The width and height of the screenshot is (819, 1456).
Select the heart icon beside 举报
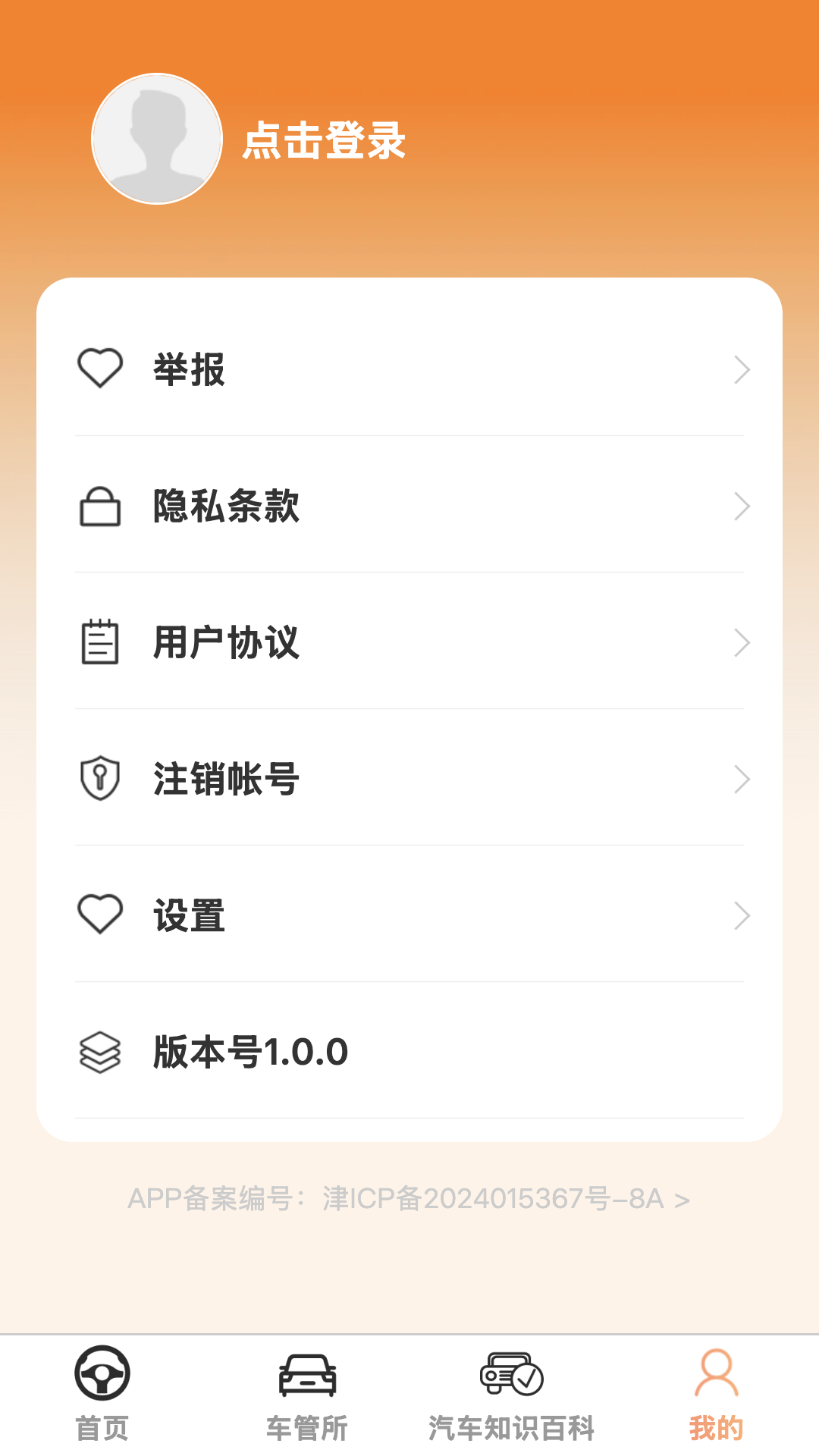pyautogui.click(x=99, y=369)
